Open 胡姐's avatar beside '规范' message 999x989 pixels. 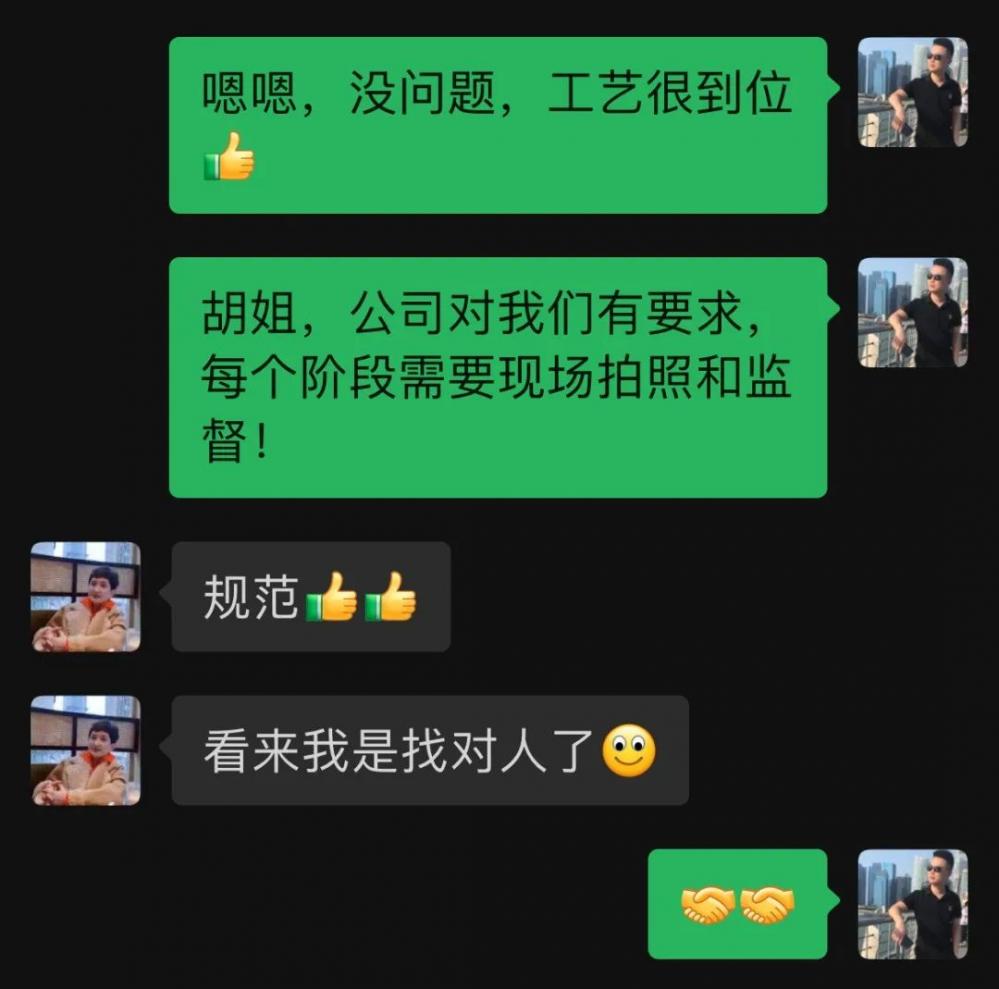[x=85, y=597]
